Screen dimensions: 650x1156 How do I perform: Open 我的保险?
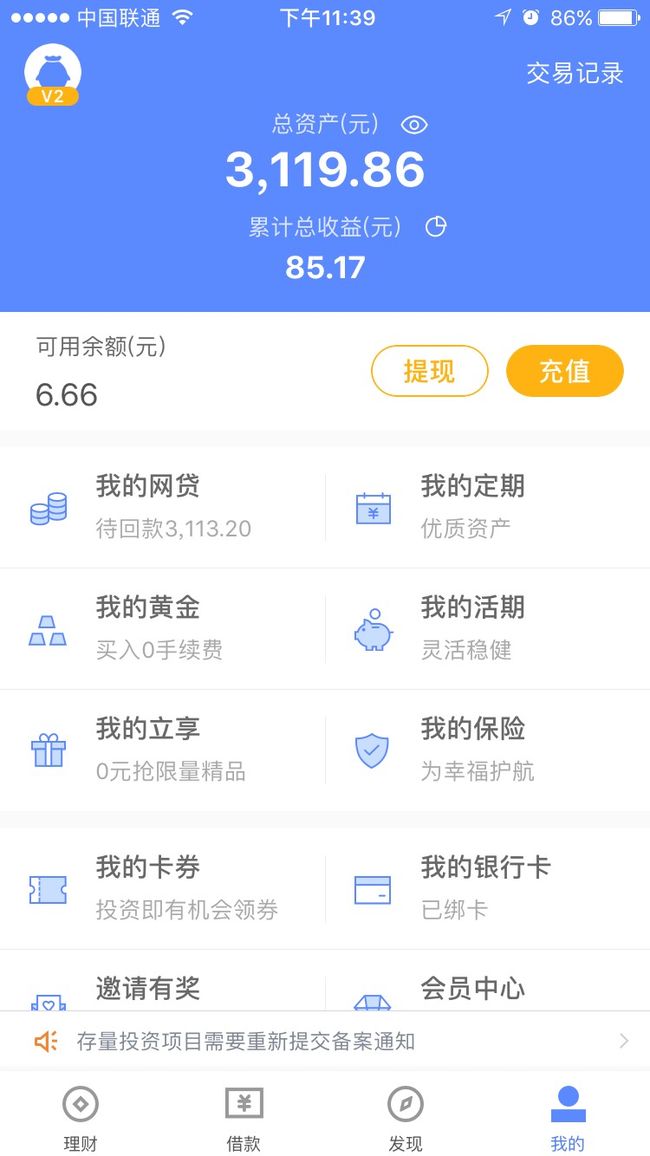pos(488,751)
